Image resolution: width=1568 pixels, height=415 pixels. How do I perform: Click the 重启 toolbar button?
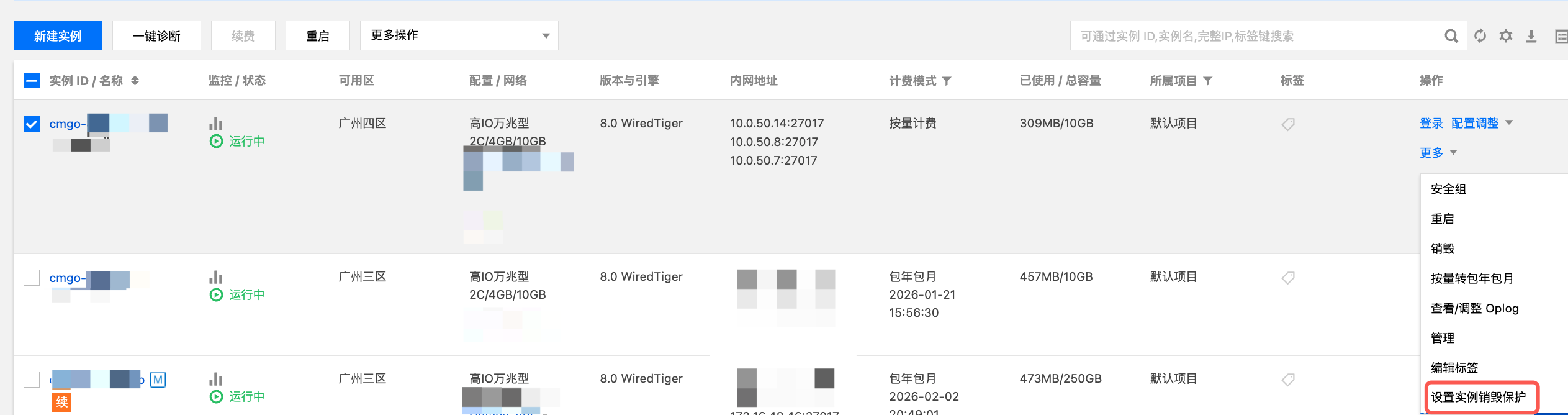pyautogui.click(x=318, y=36)
